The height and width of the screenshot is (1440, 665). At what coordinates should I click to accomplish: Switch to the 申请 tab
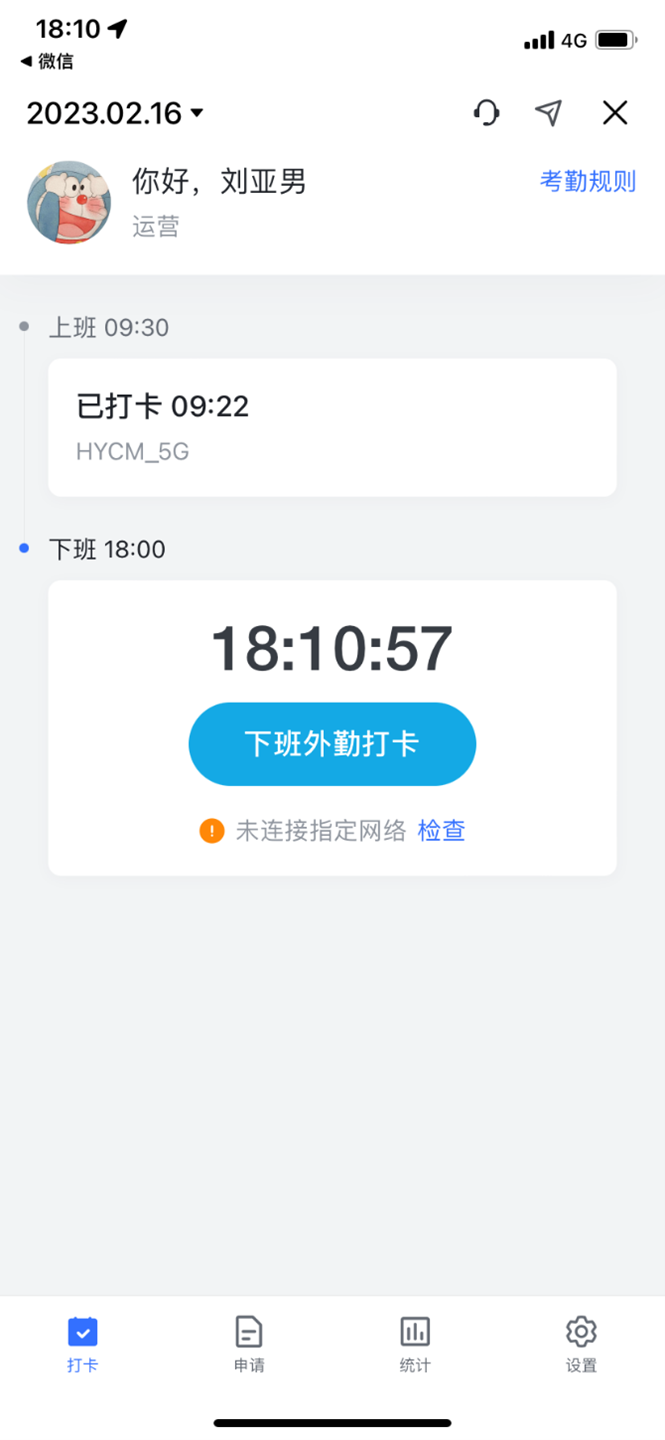(x=249, y=1343)
